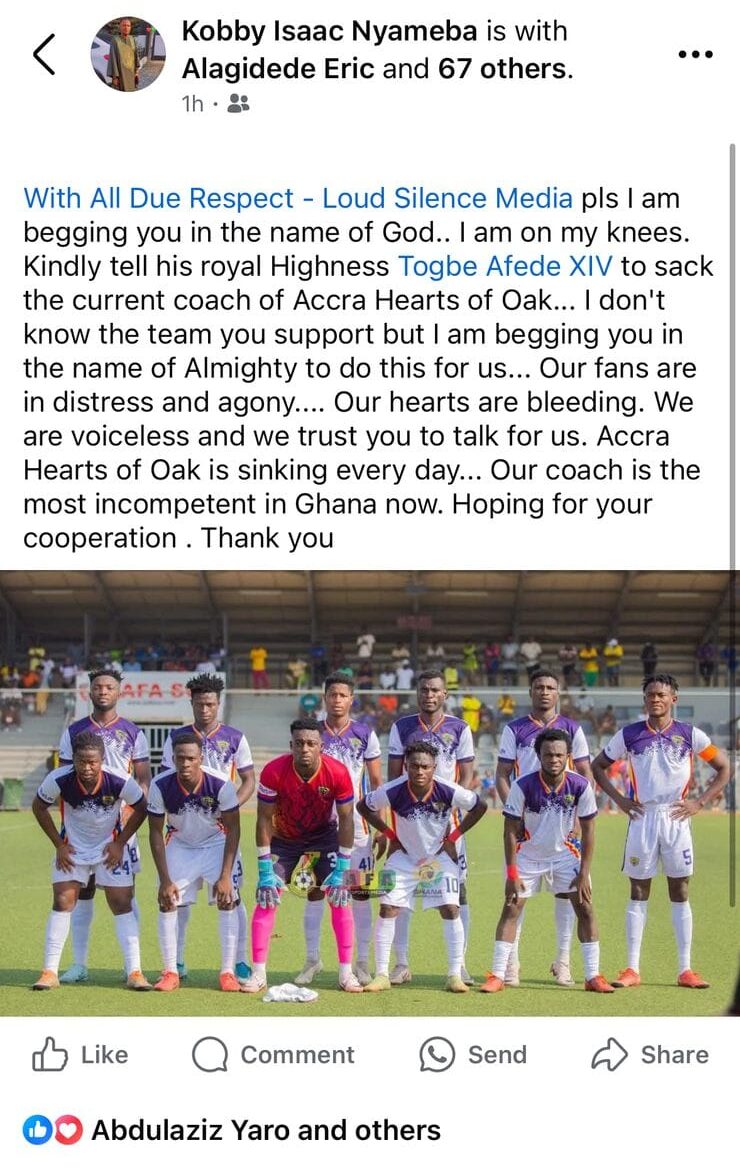The image size is (740, 1171).
Task: Like this post
Action: [80, 1055]
